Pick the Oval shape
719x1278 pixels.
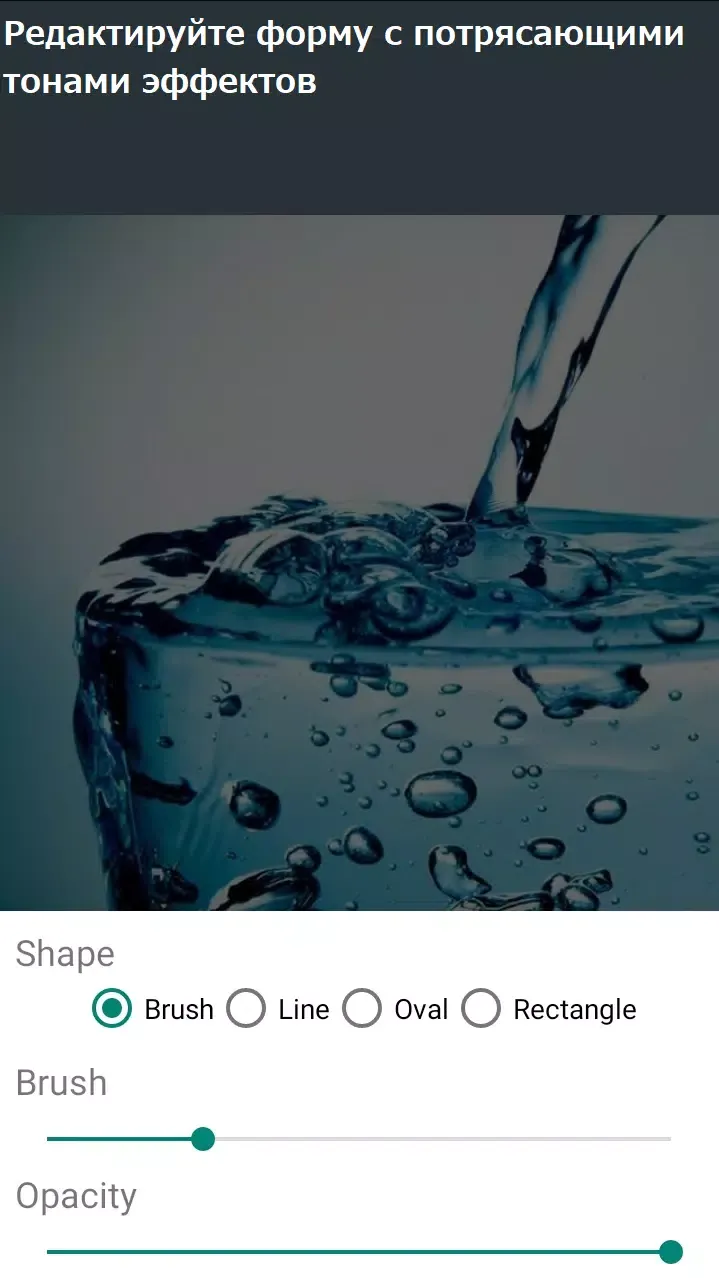pyautogui.click(x=395, y=1009)
